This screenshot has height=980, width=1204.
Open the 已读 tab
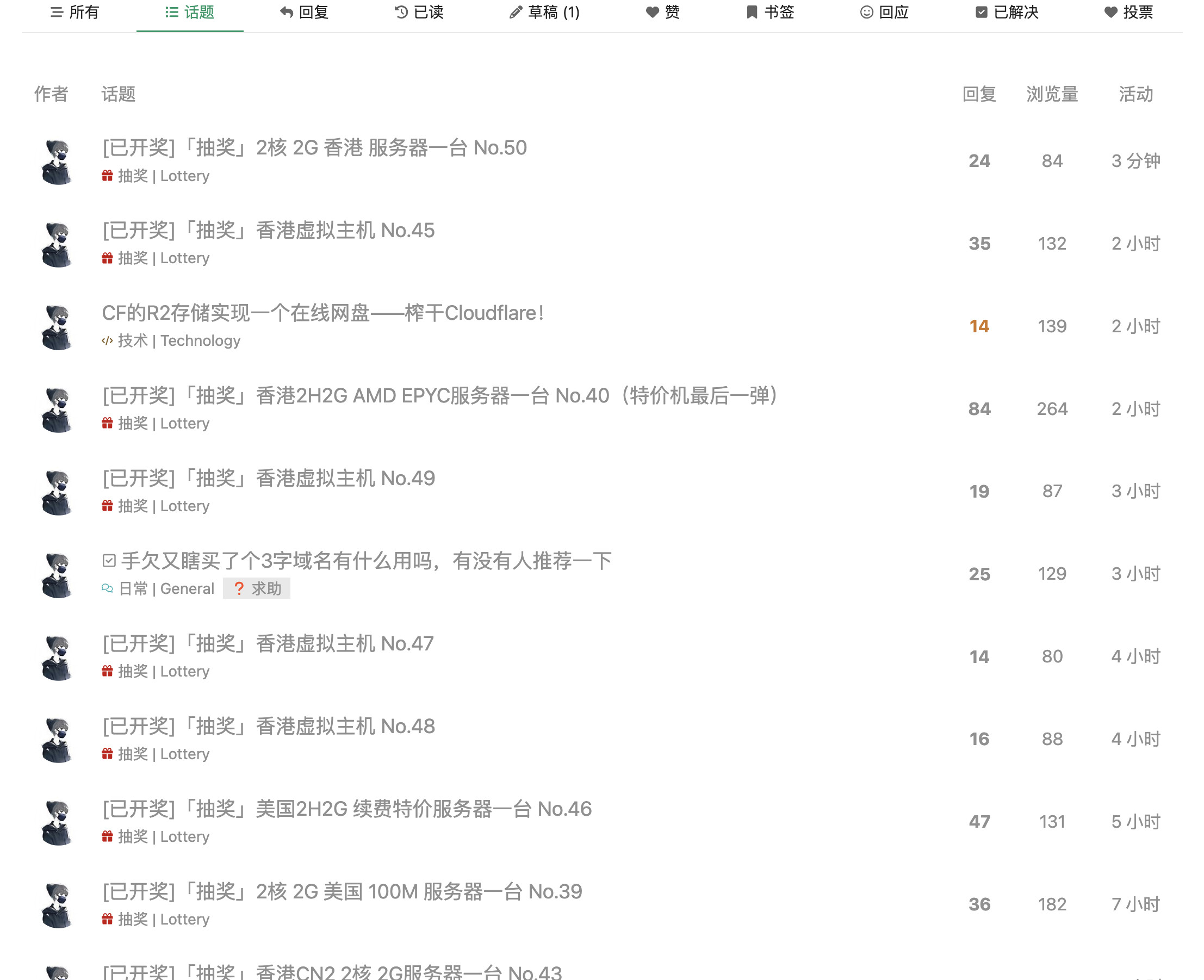pyautogui.click(x=419, y=13)
